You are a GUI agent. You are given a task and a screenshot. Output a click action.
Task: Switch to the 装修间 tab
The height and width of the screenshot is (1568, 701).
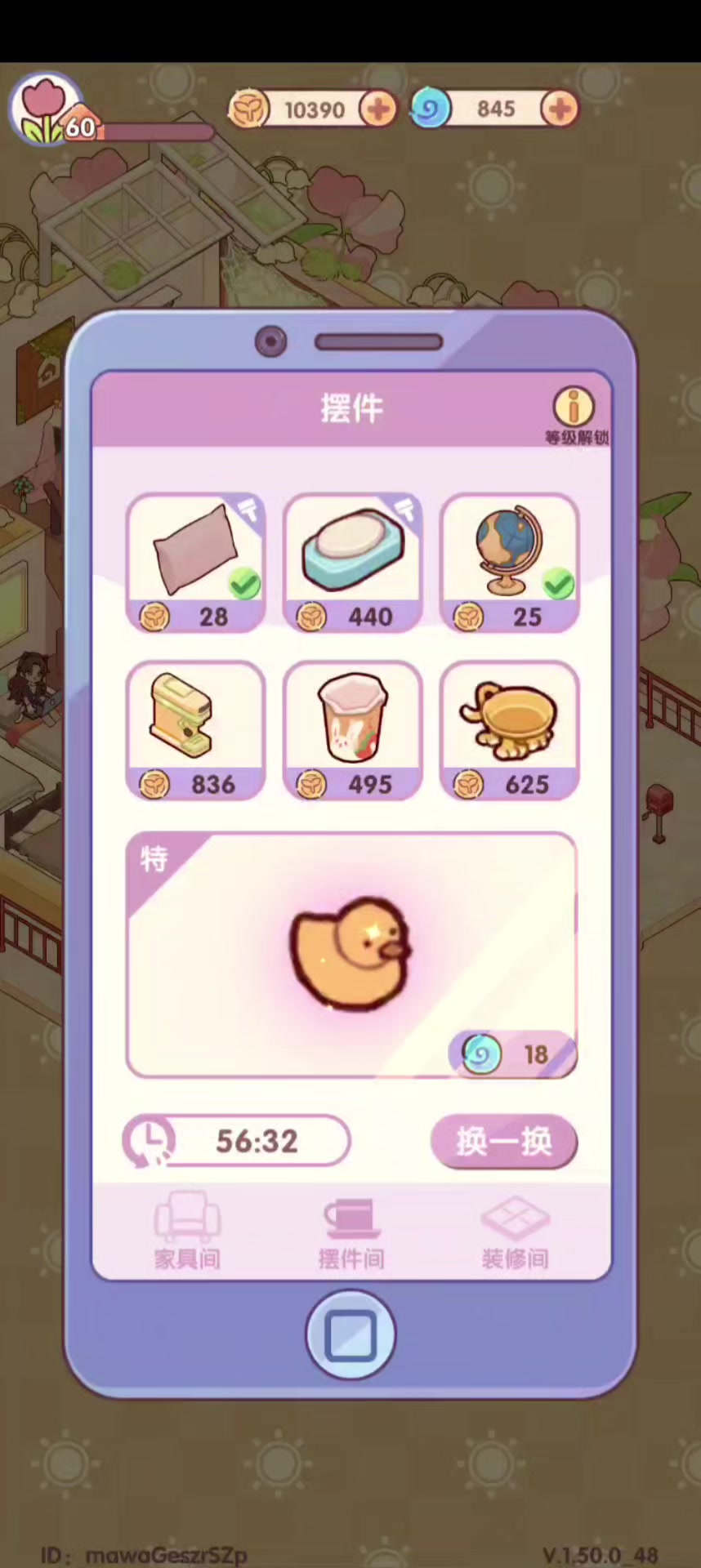tap(515, 1232)
